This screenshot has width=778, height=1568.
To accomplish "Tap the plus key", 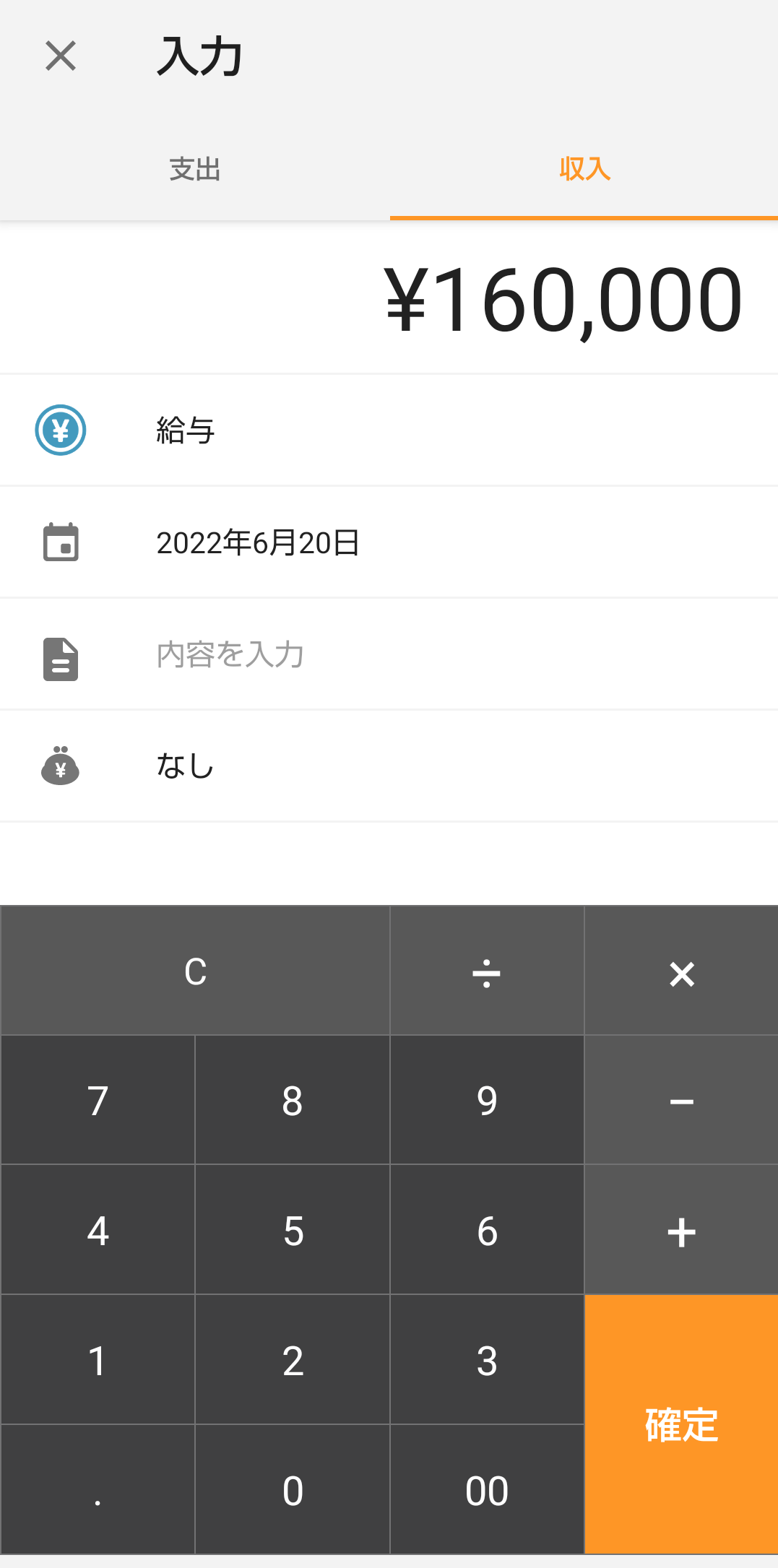I will (x=681, y=1230).
